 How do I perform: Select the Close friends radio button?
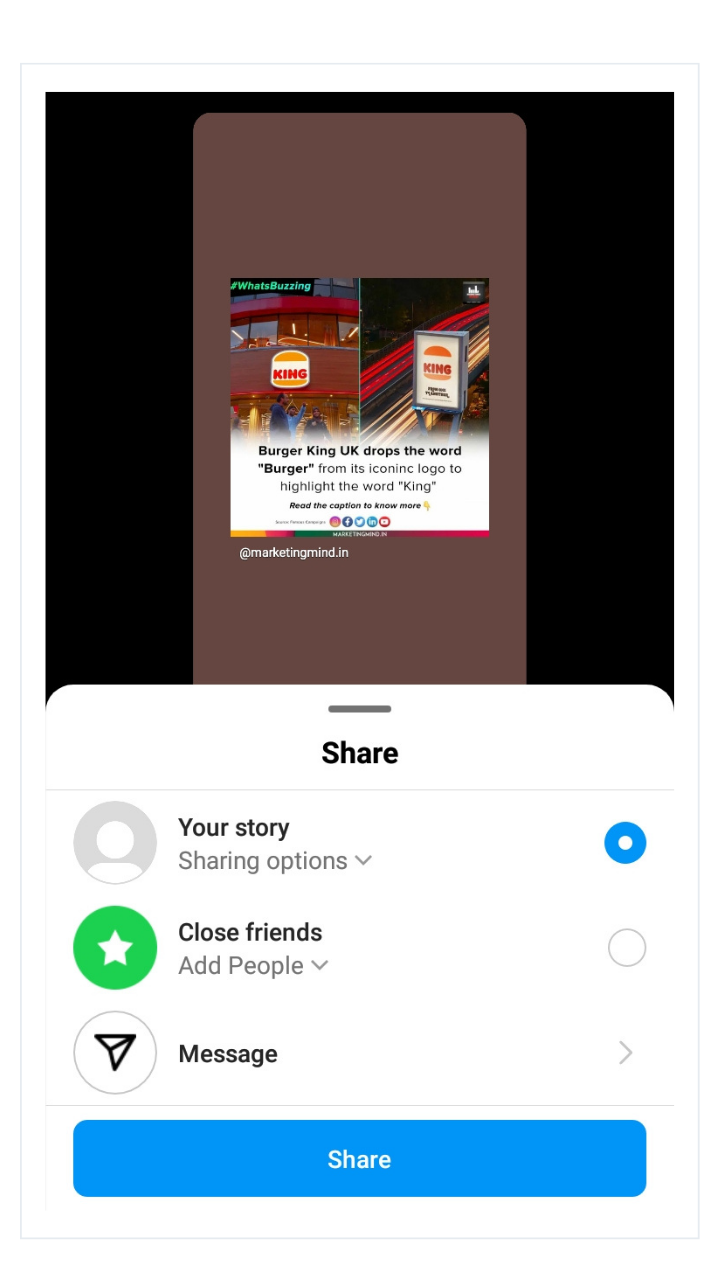tap(626, 947)
